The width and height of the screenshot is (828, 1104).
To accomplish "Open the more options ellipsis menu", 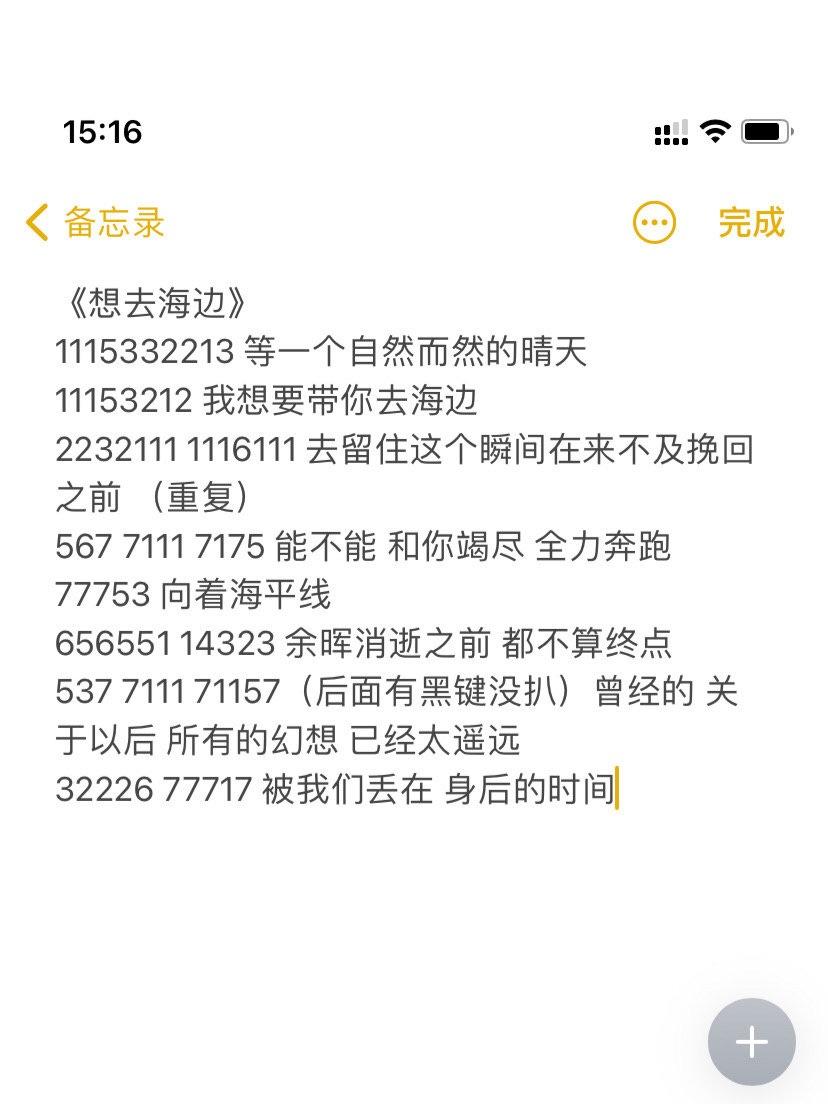I will coord(654,222).
